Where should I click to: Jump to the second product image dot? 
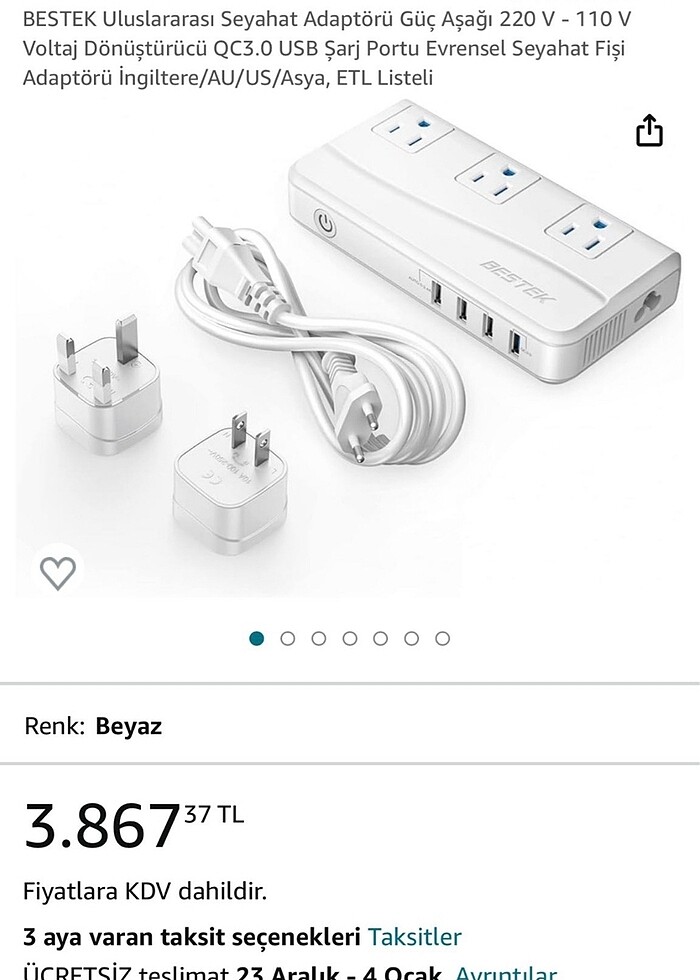tap(288, 638)
